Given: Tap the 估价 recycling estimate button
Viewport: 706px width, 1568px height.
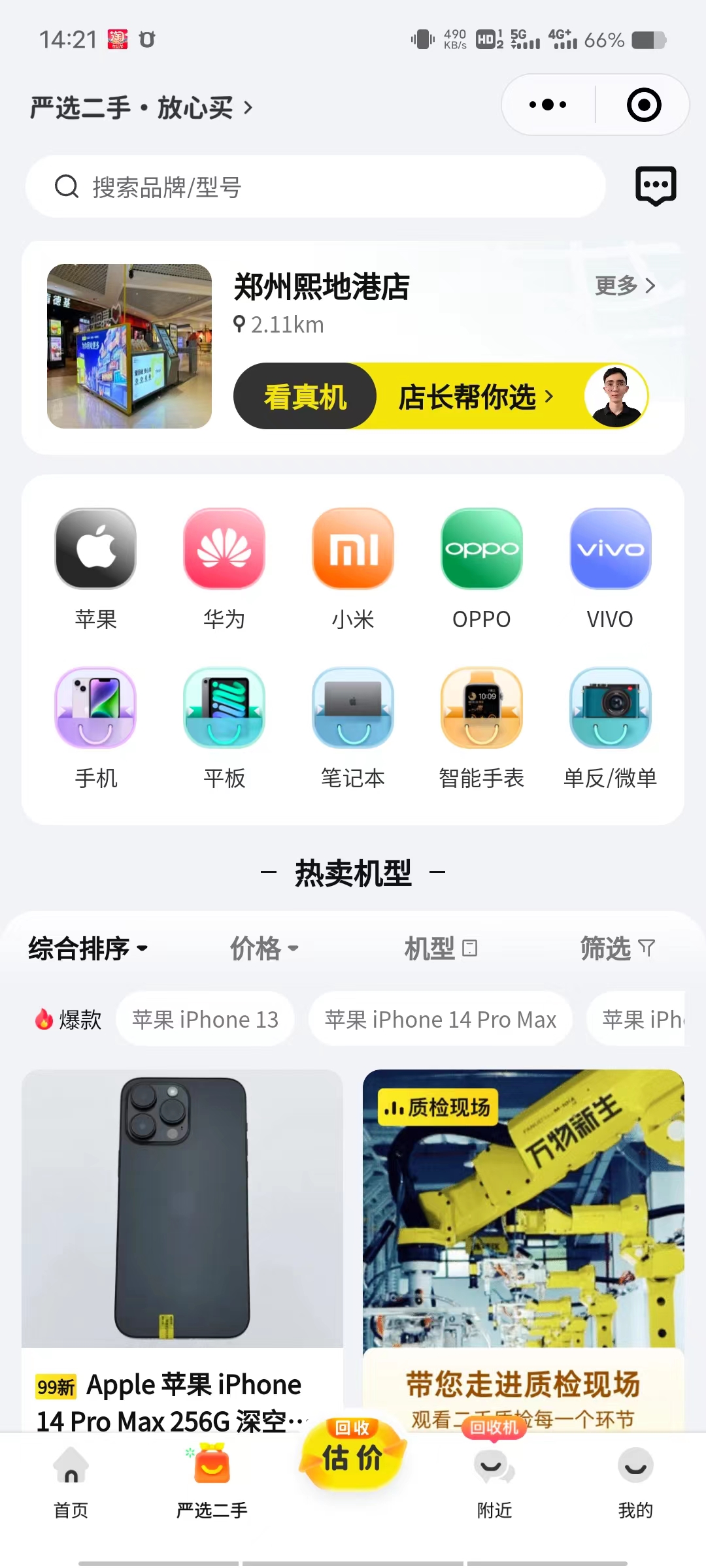Looking at the screenshot, I should (x=353, y=1456).
